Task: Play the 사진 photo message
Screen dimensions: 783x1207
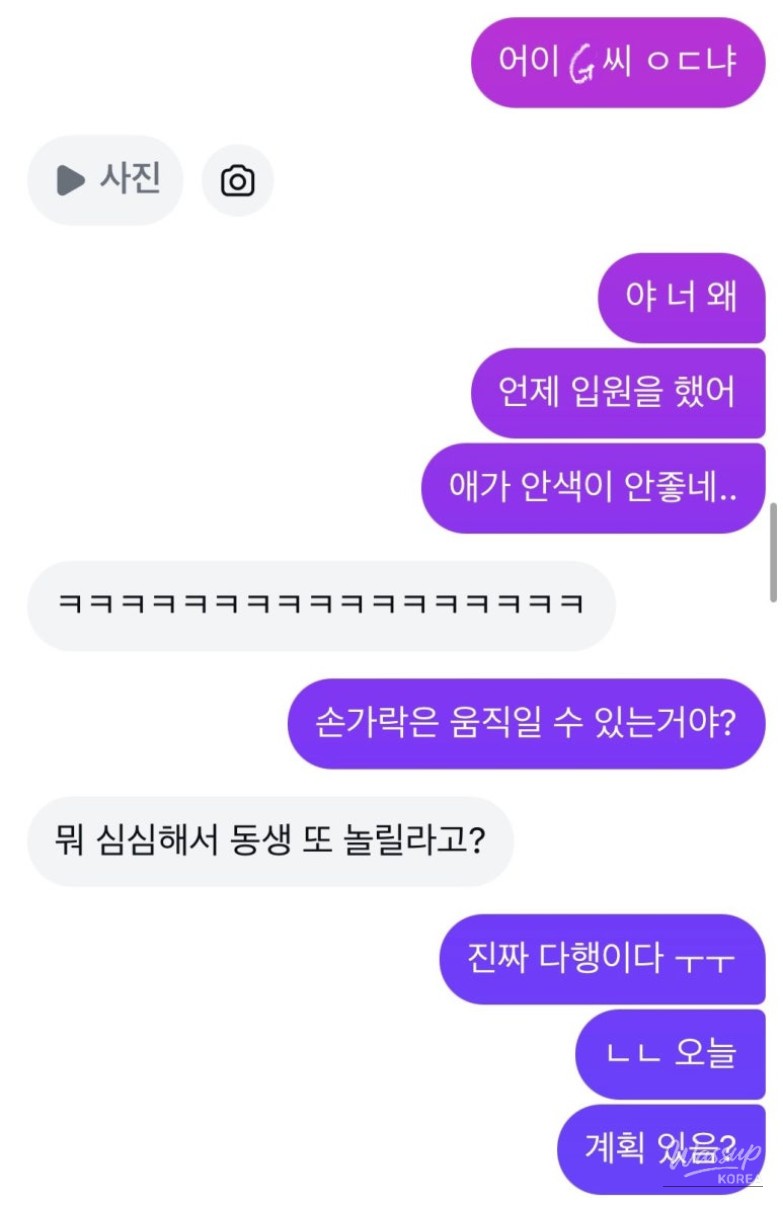Action: click(105, 180)
